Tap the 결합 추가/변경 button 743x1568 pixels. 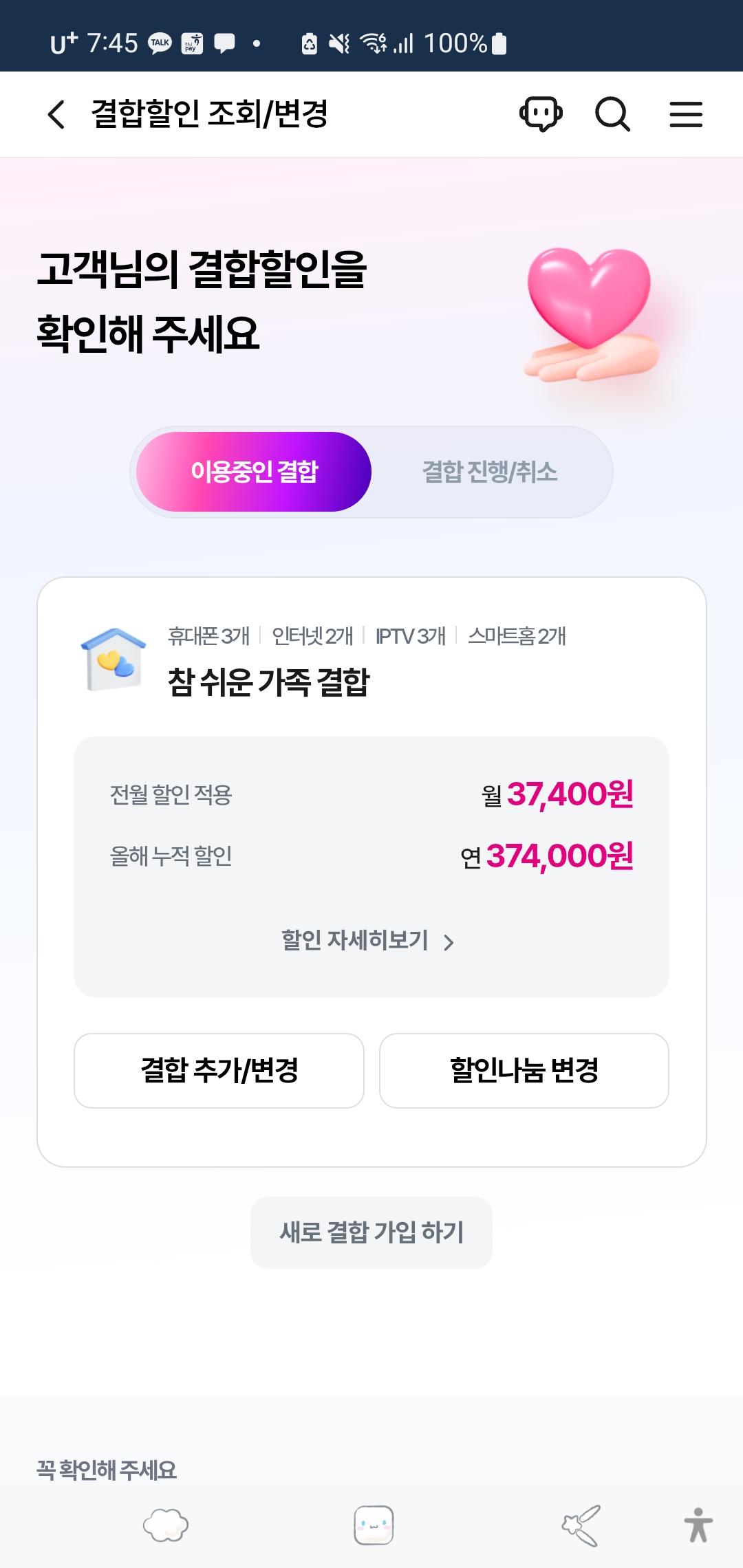219,1071
